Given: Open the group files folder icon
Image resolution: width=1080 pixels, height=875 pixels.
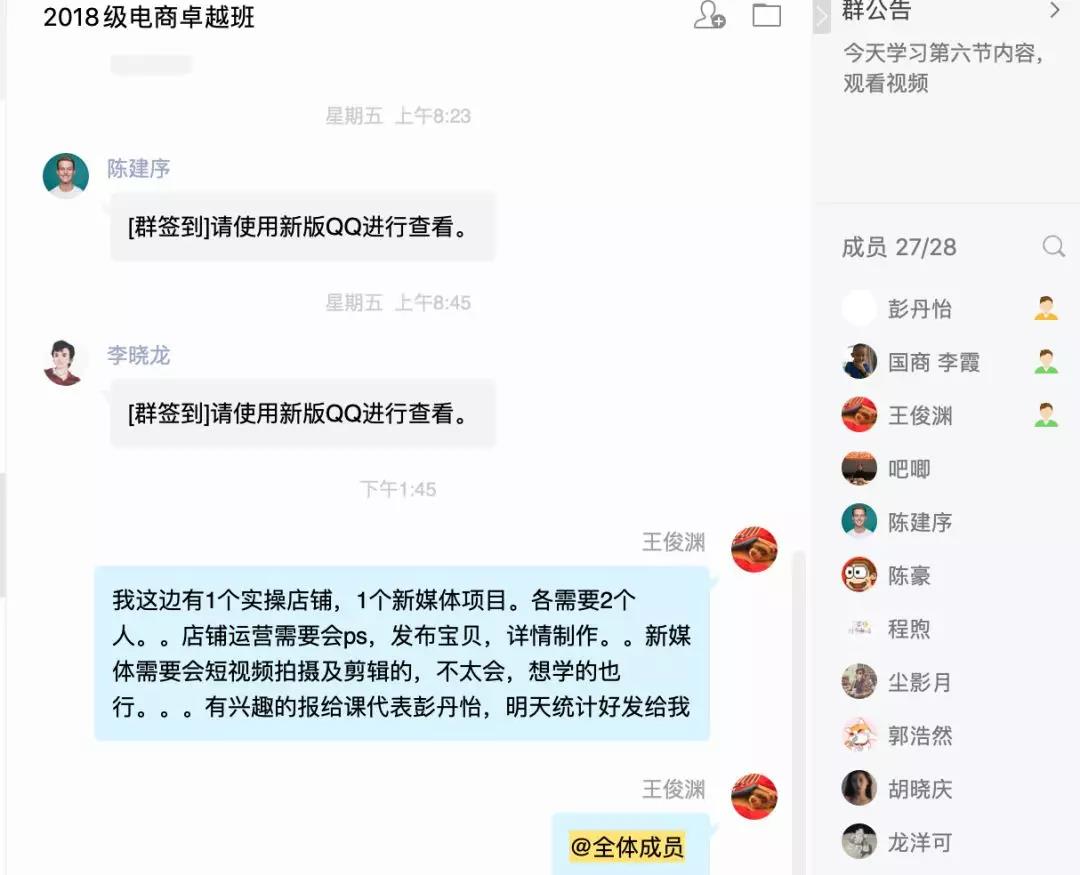Looking at the screenshot, I should (766, 15).
